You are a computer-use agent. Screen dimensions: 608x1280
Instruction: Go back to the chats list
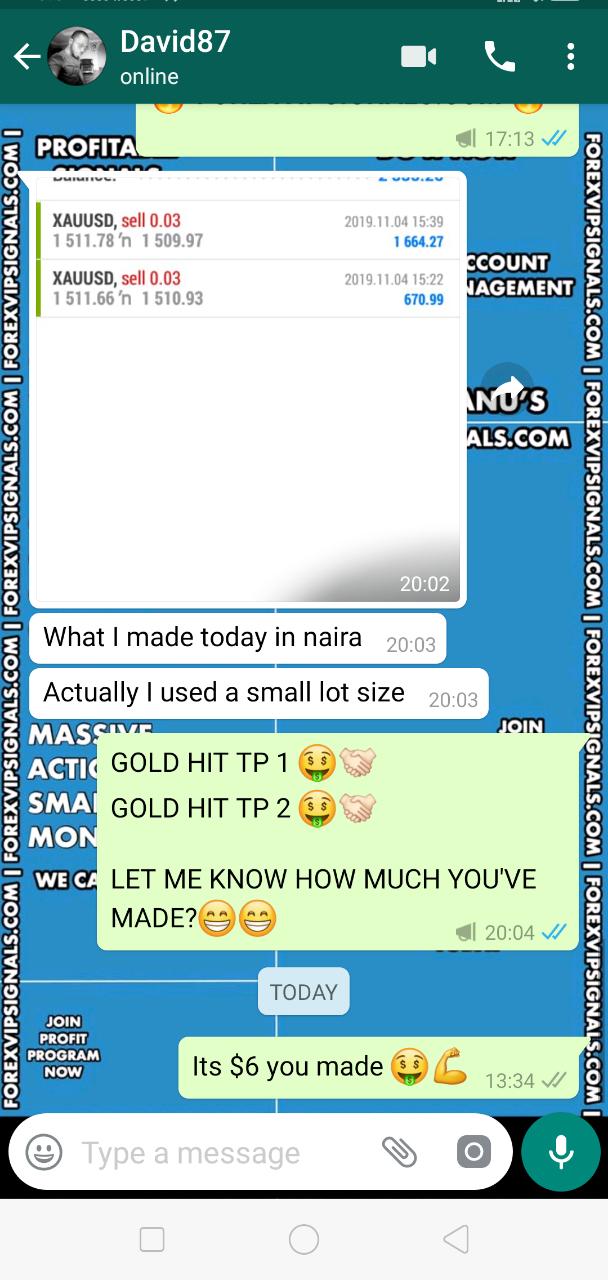(27, 57)
